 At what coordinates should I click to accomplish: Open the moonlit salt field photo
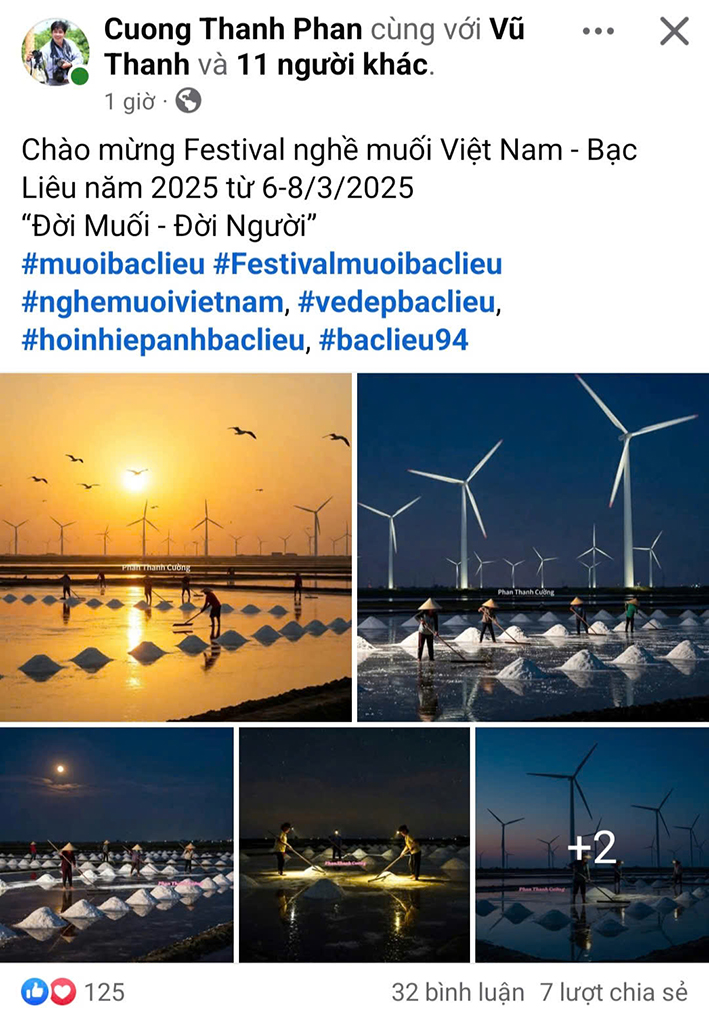point(116,844)
